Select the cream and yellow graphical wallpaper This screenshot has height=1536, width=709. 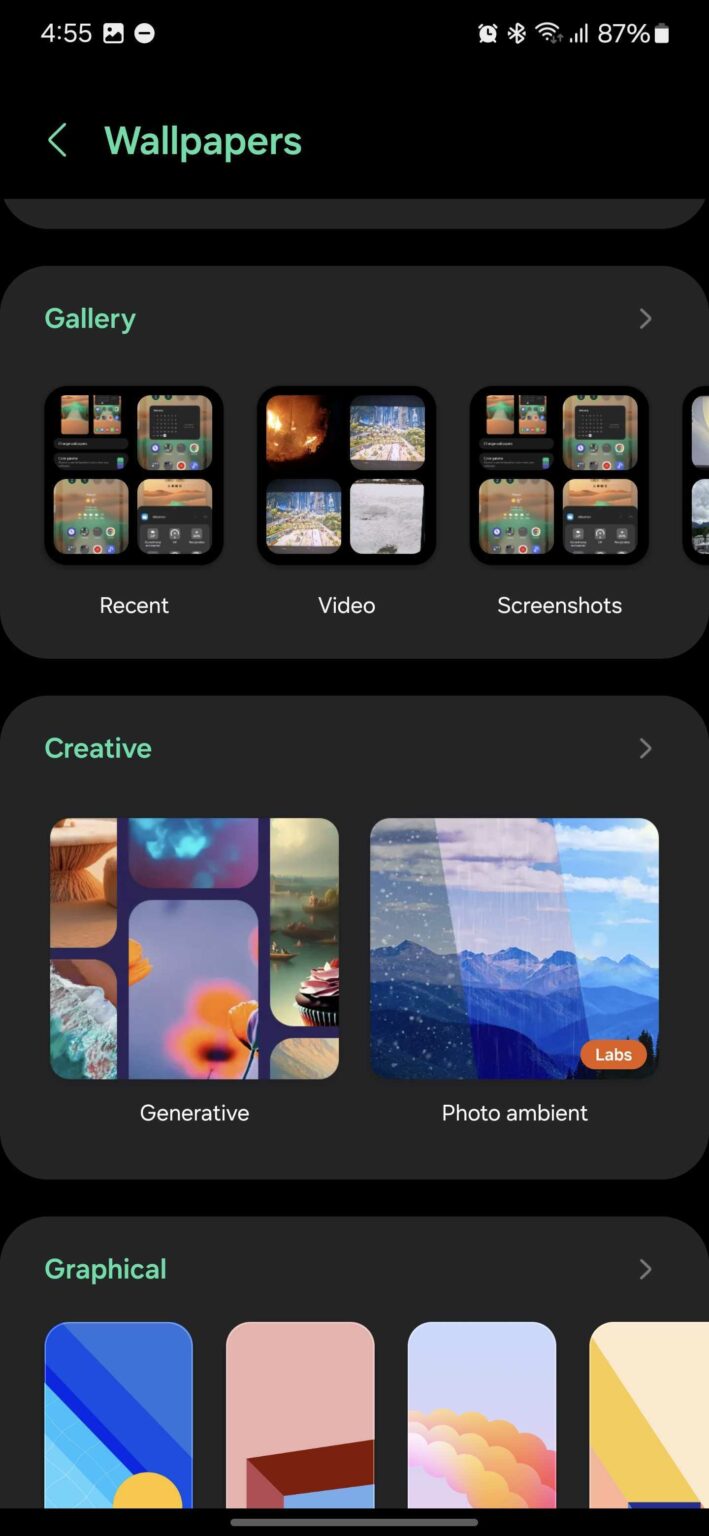coord(650,1414)
